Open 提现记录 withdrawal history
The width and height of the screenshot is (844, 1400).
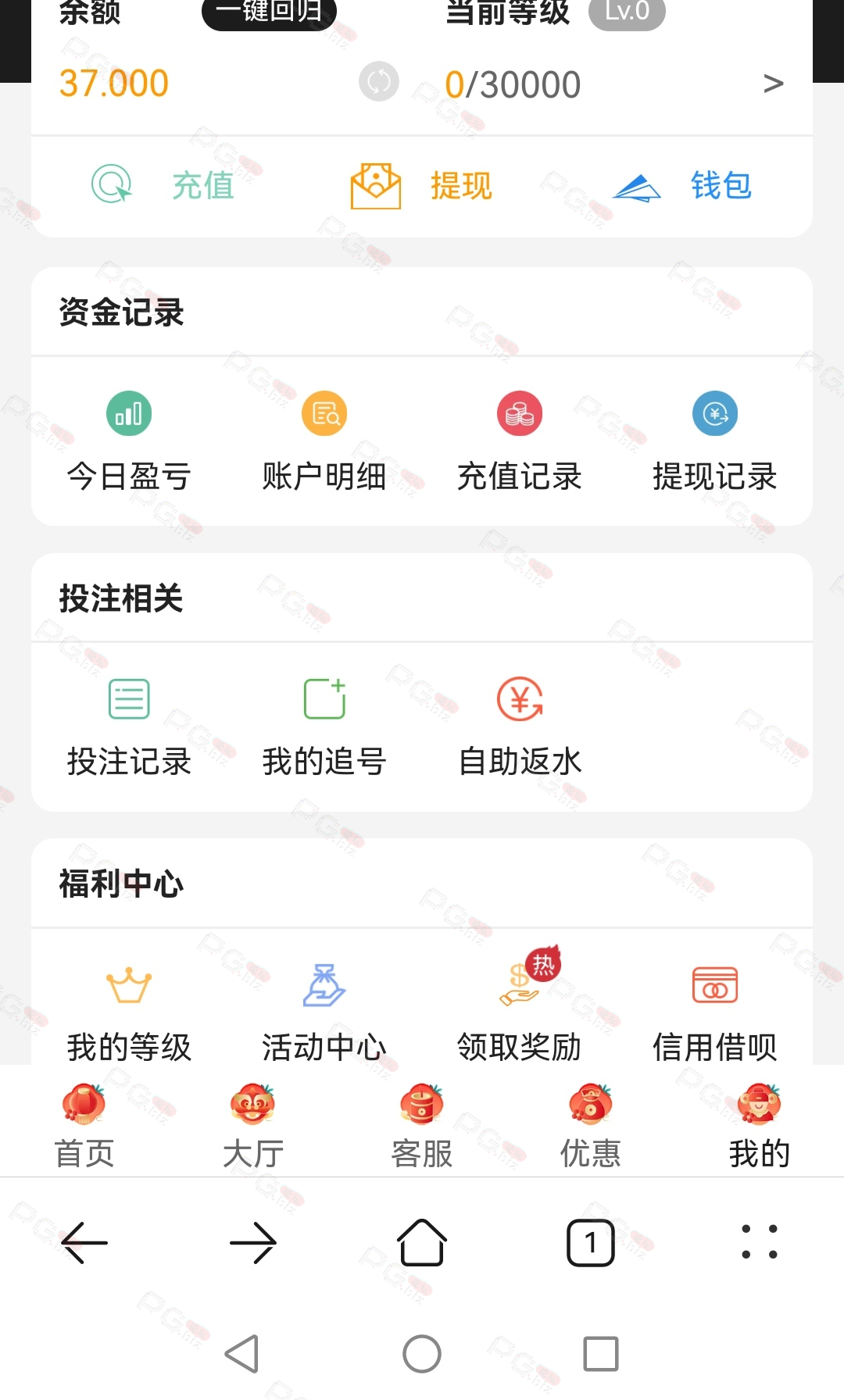[715, 441]
